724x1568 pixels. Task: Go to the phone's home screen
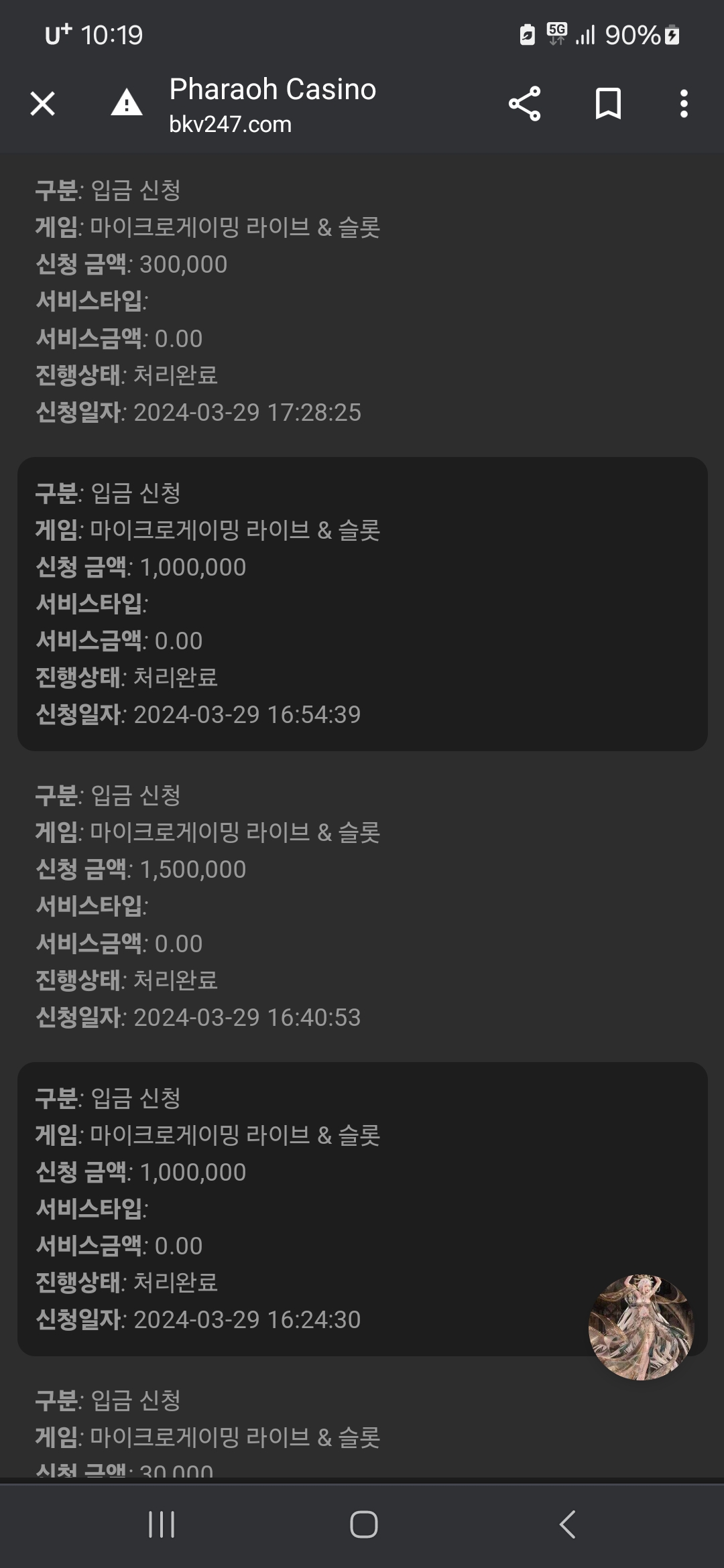tap(363, 1524)
